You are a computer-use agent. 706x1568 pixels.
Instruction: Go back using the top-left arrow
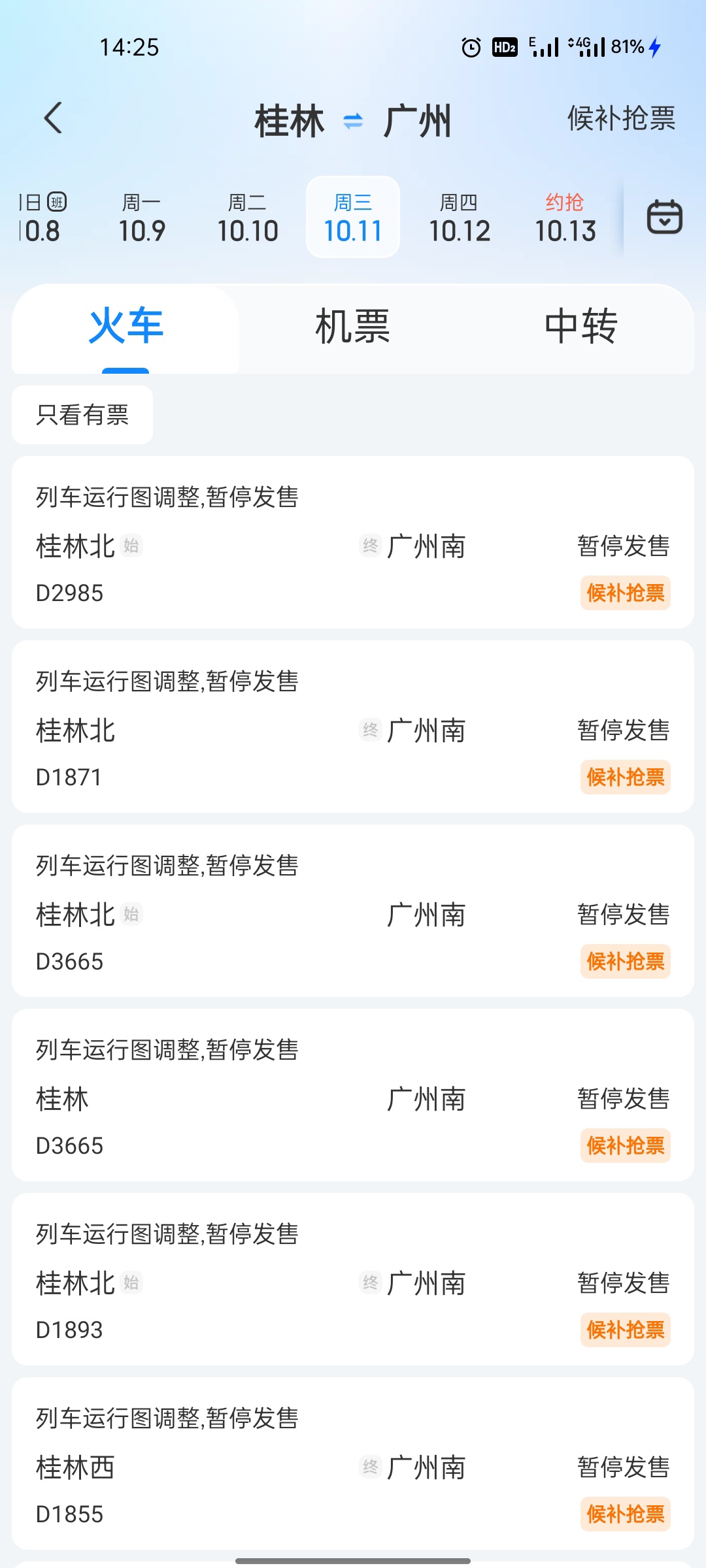(54, 118)
